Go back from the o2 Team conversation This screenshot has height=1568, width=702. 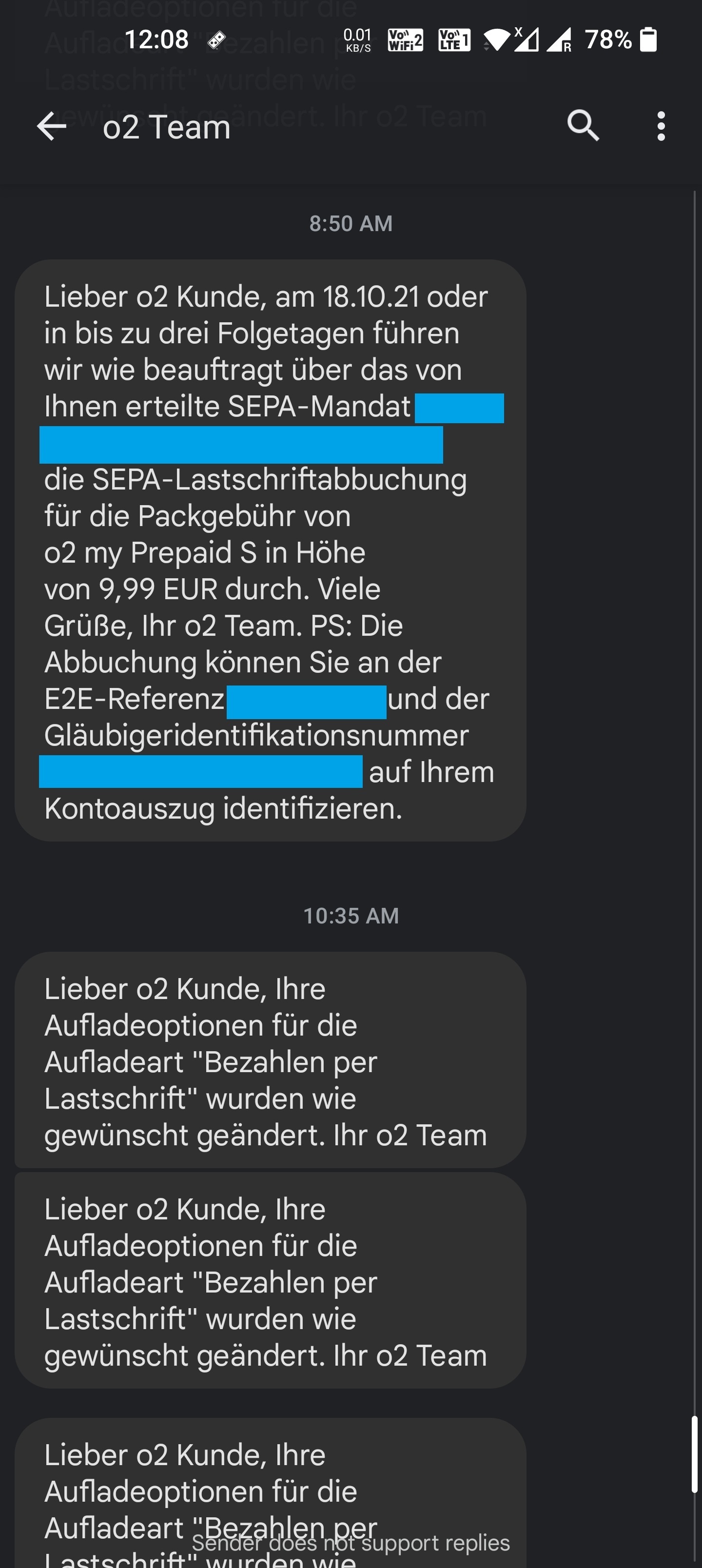(52, 127)
